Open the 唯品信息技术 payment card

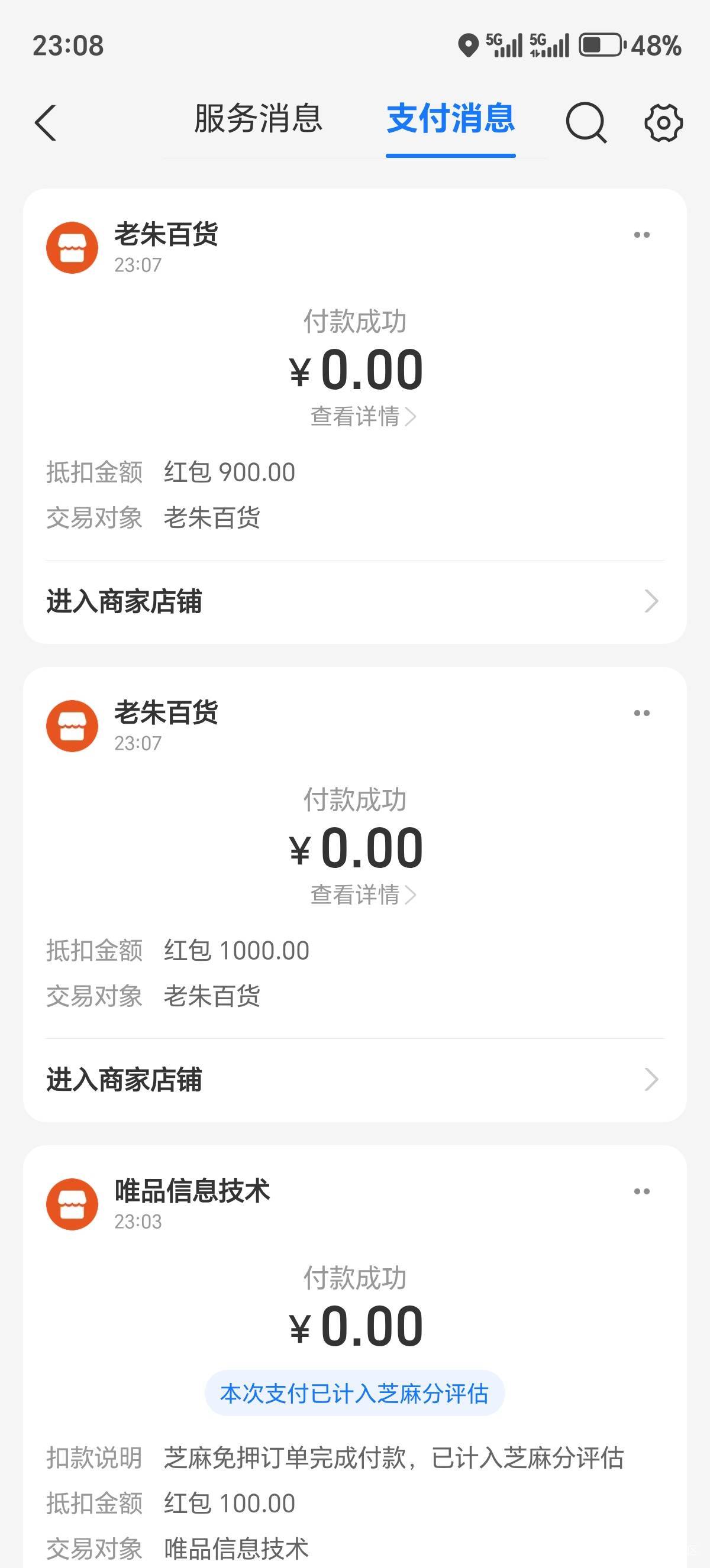coord(355,1357)
